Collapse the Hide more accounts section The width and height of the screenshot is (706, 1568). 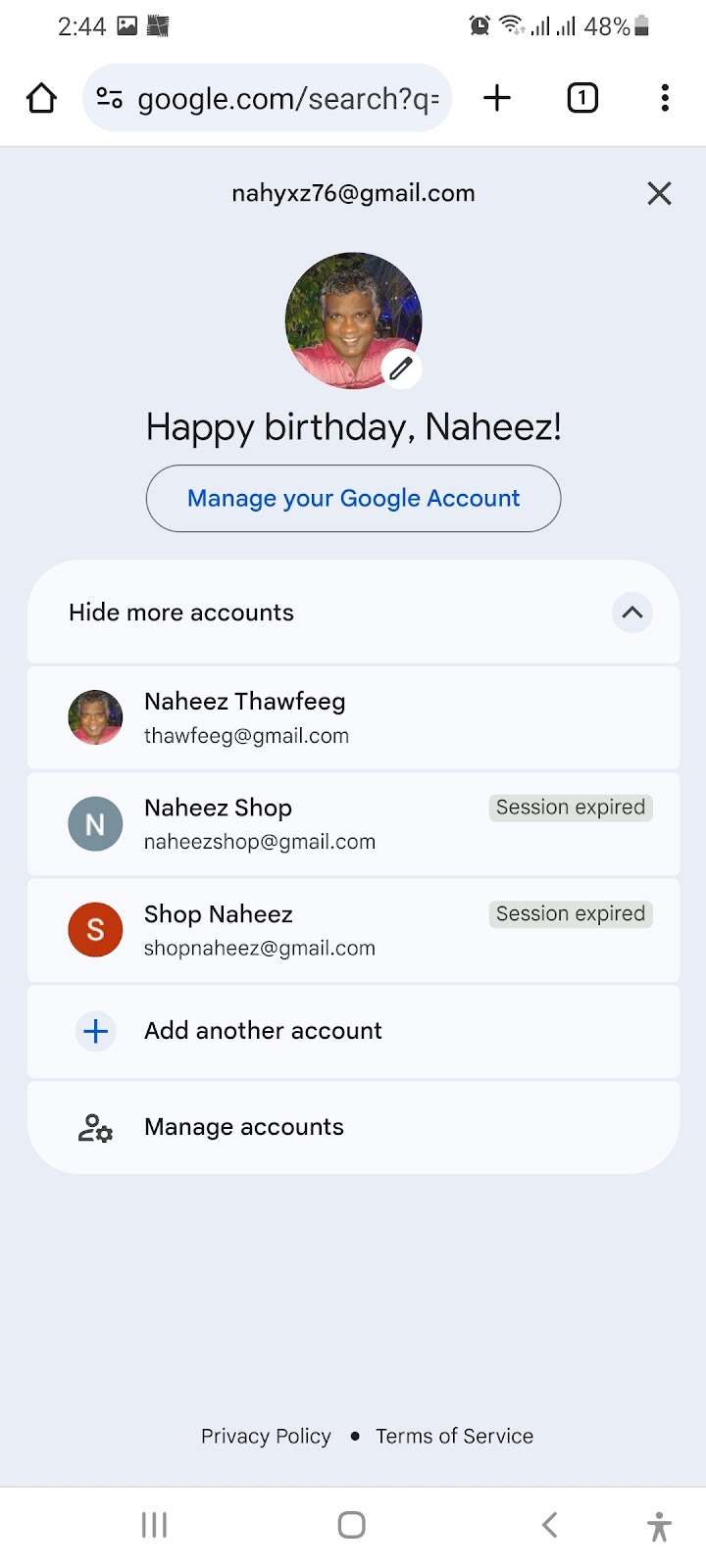[631, 612]
